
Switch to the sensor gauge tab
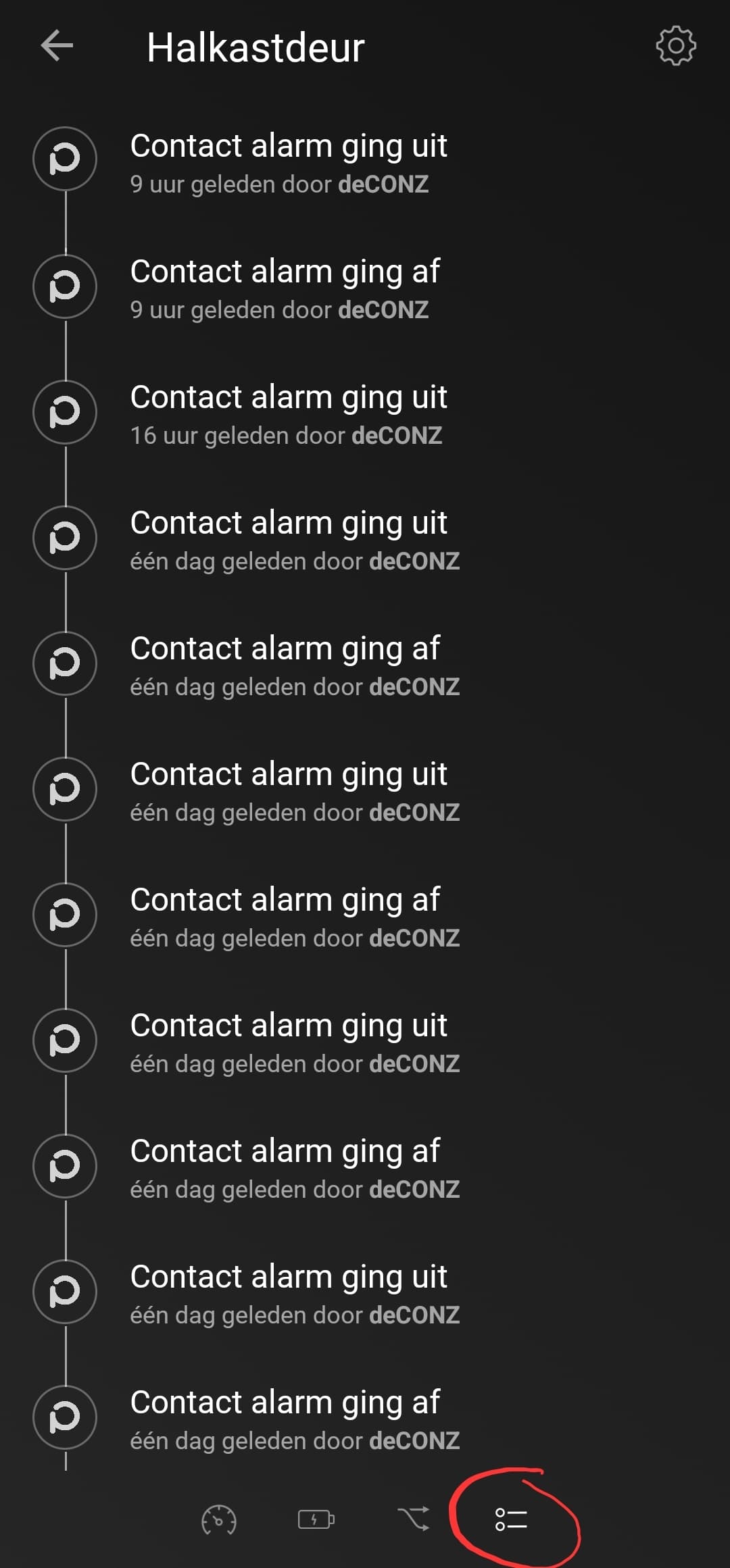coord(219,1520)
